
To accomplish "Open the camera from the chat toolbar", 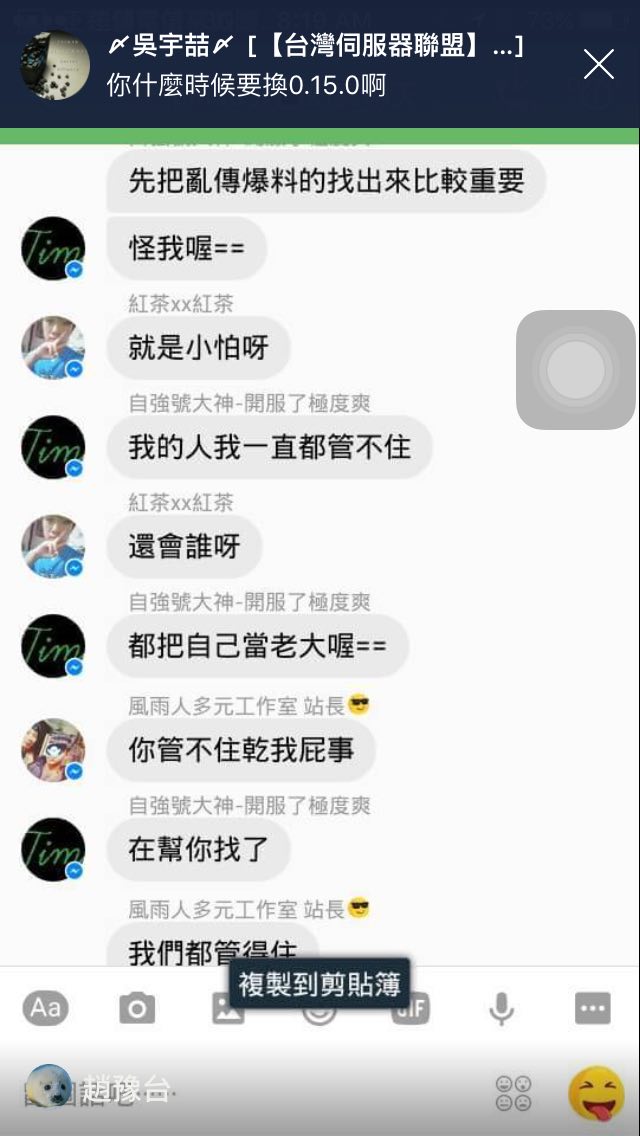I will 137,1009.
